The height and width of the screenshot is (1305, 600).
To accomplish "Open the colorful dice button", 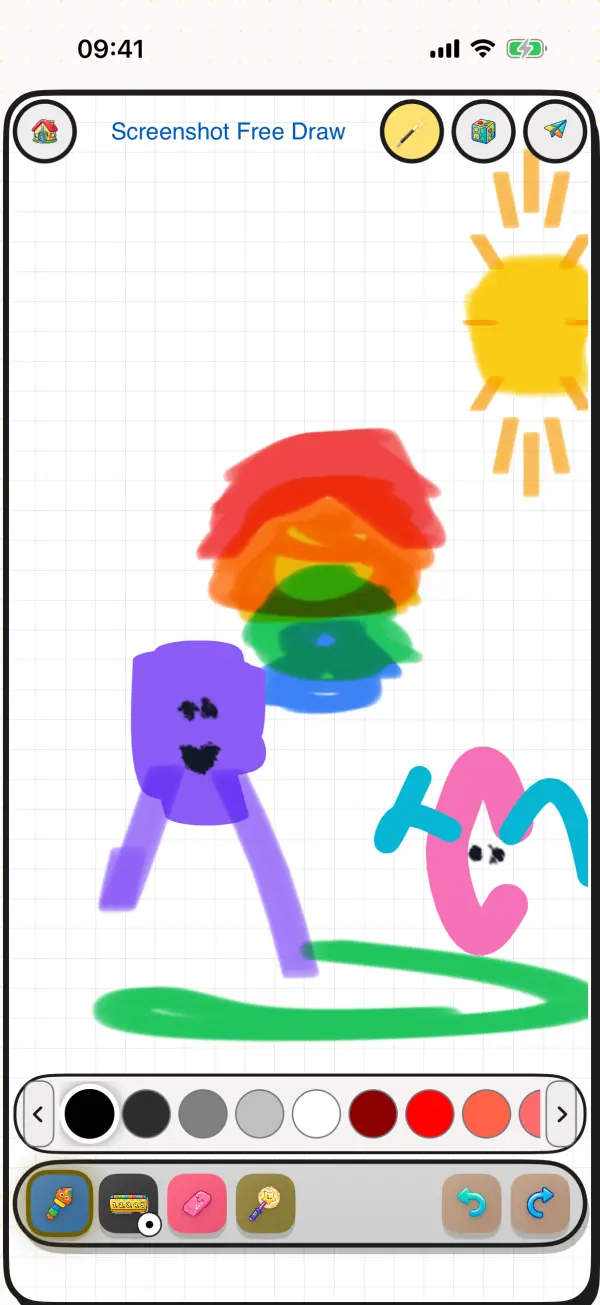I will point(484,131).
